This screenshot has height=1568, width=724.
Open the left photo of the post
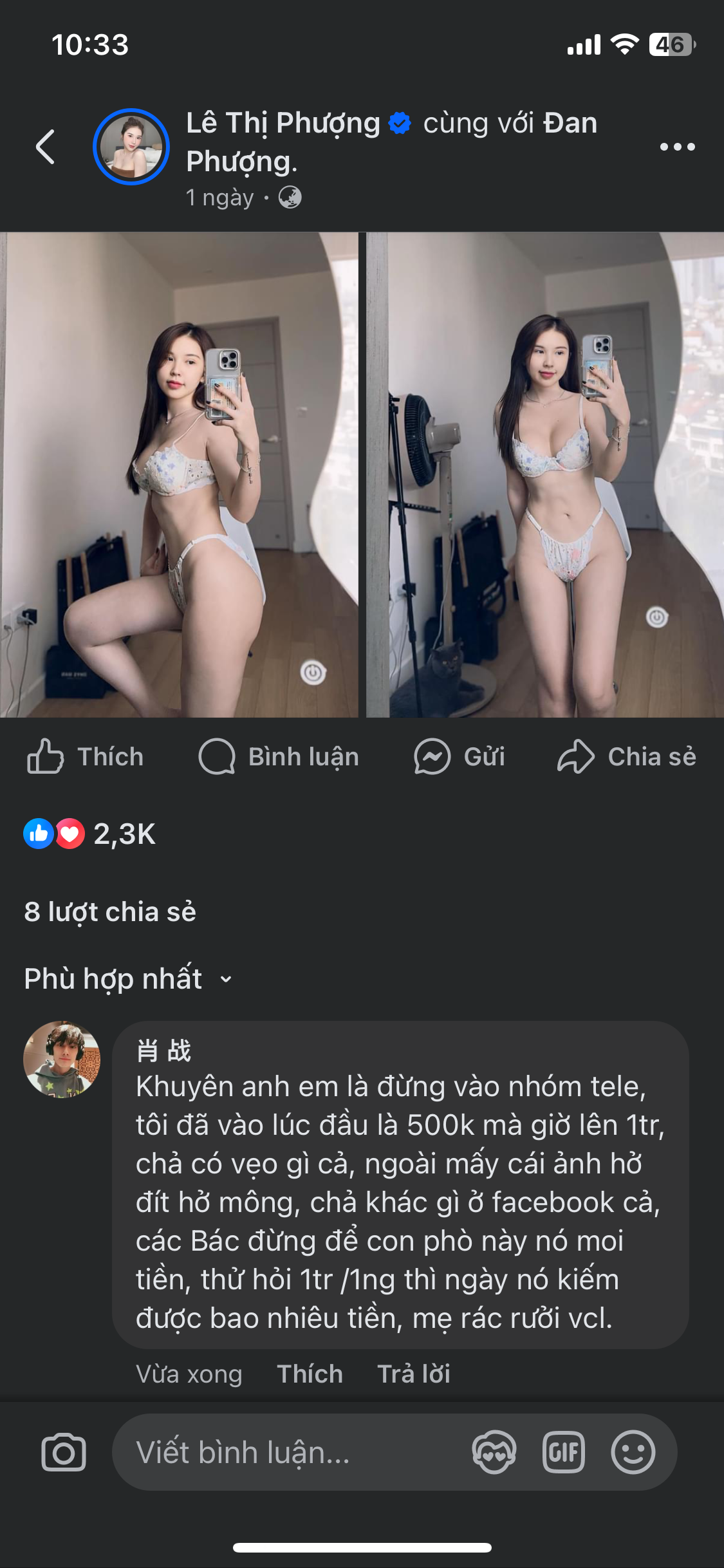[x=179, y=475]
